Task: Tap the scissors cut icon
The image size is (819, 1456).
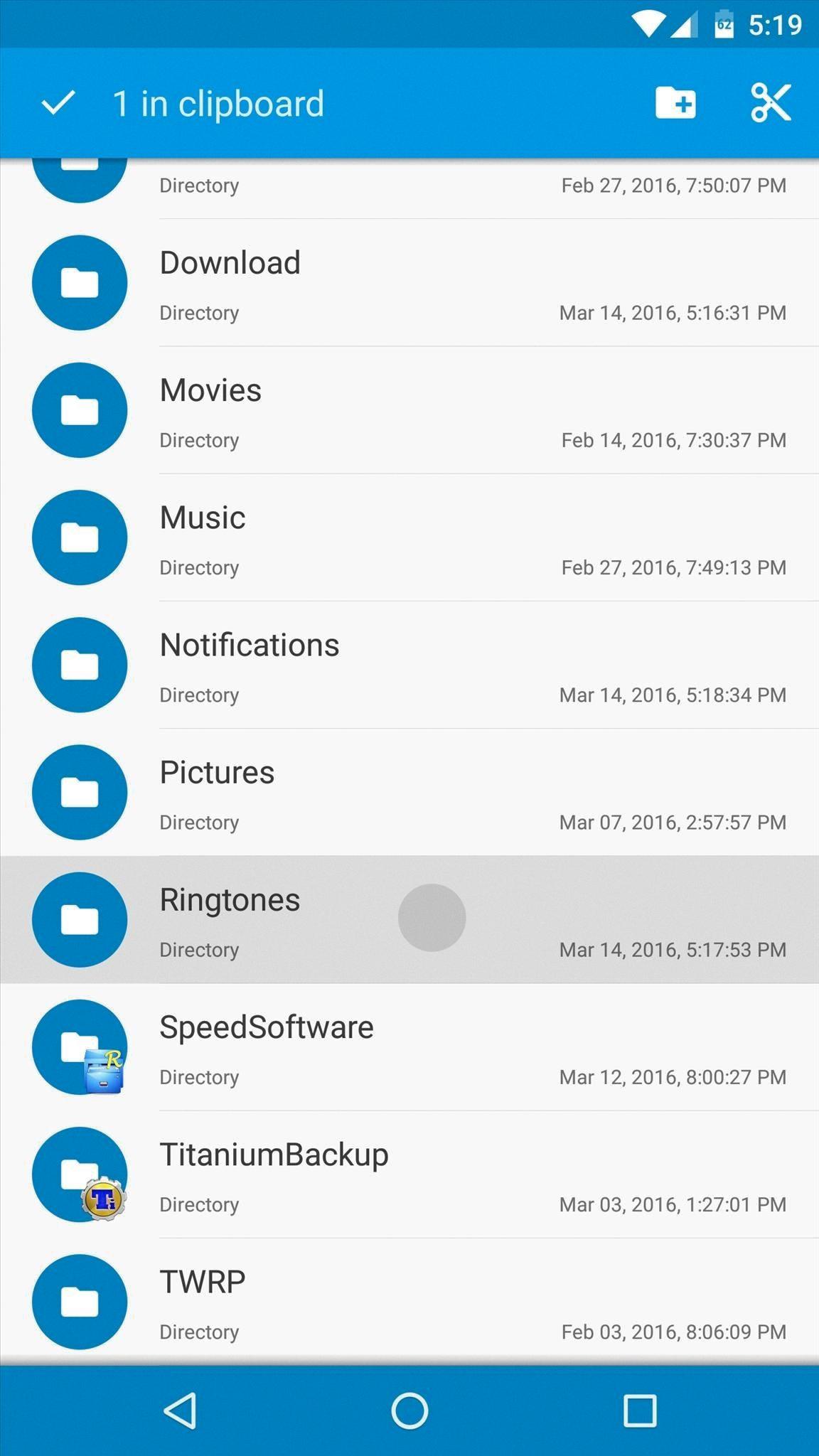Action: [771, 104]
